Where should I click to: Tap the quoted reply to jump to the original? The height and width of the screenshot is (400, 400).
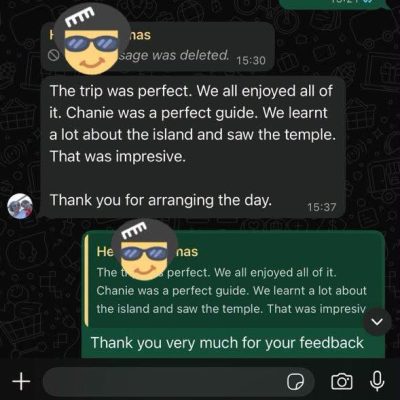coord(234,281)
